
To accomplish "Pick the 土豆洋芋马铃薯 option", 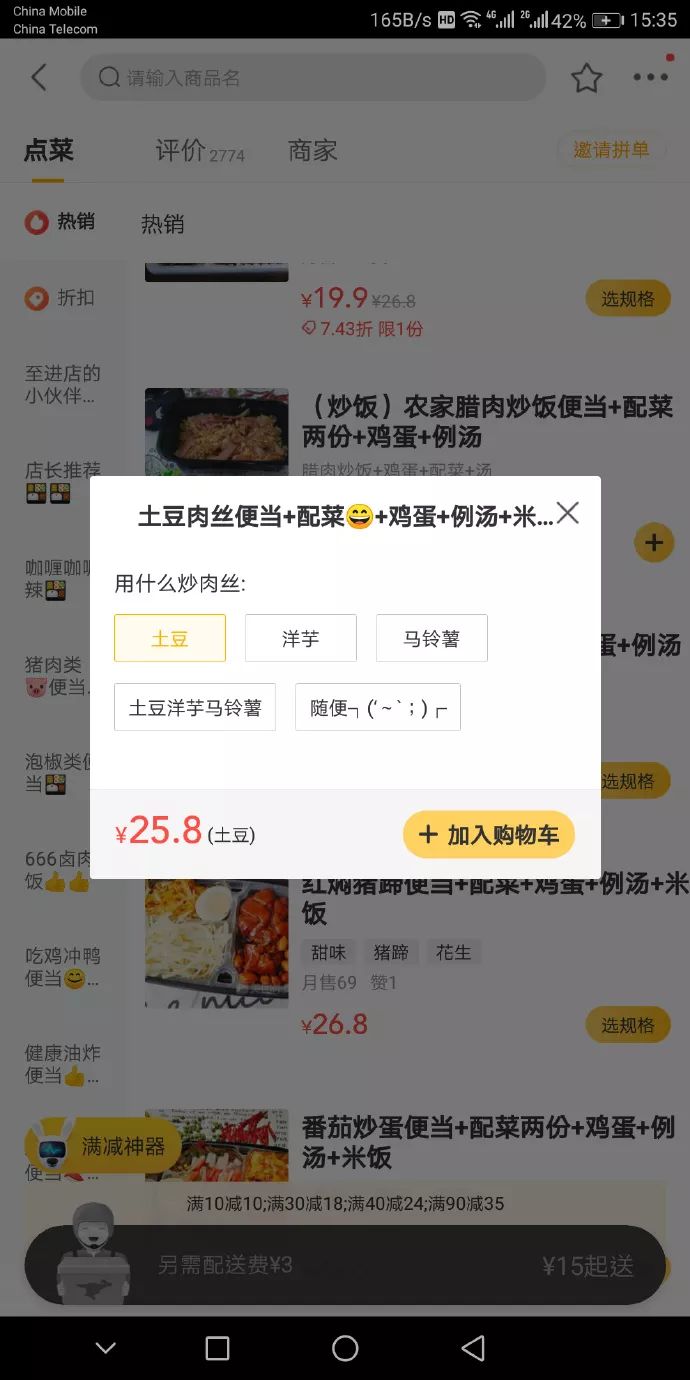I will (x=195, y=707).
